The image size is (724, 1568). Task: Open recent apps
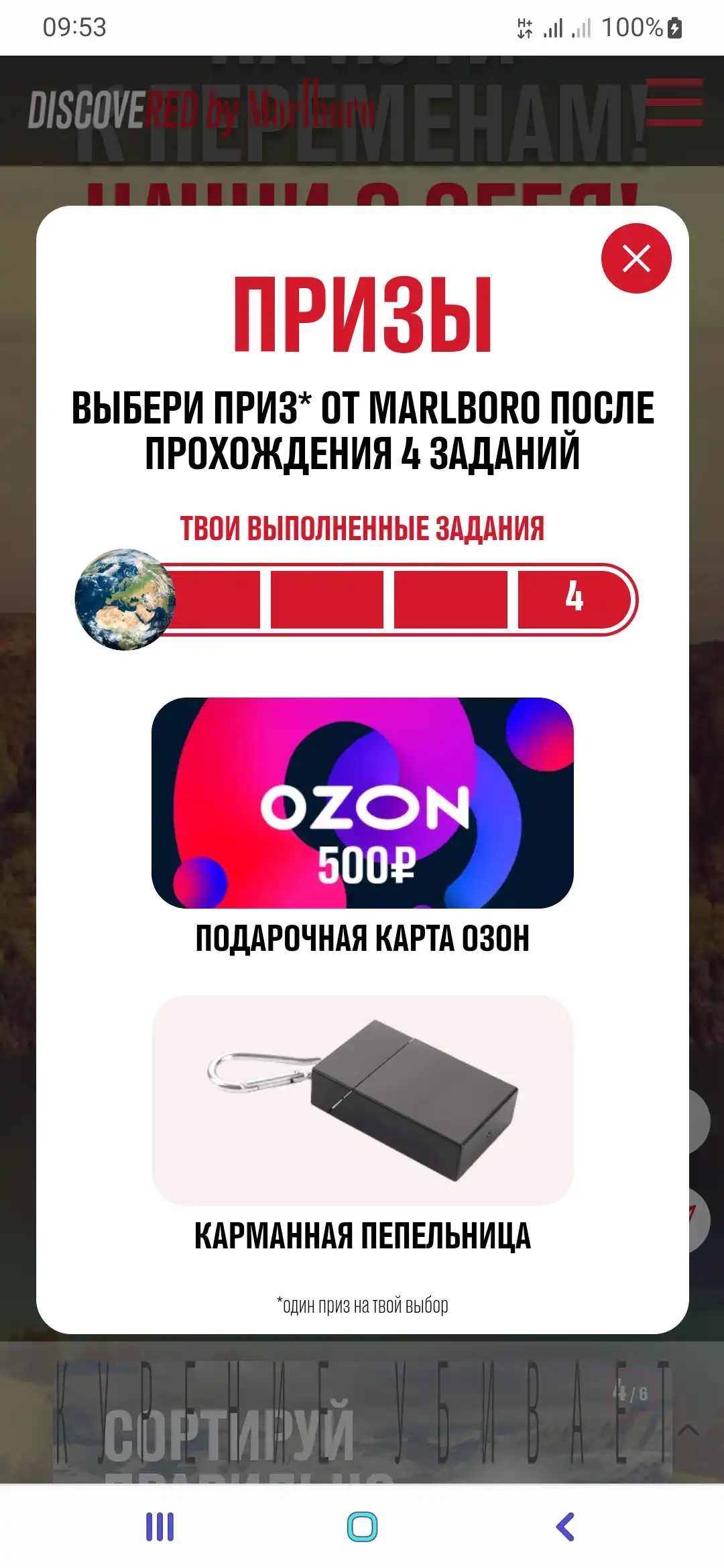click(160, 1527)
